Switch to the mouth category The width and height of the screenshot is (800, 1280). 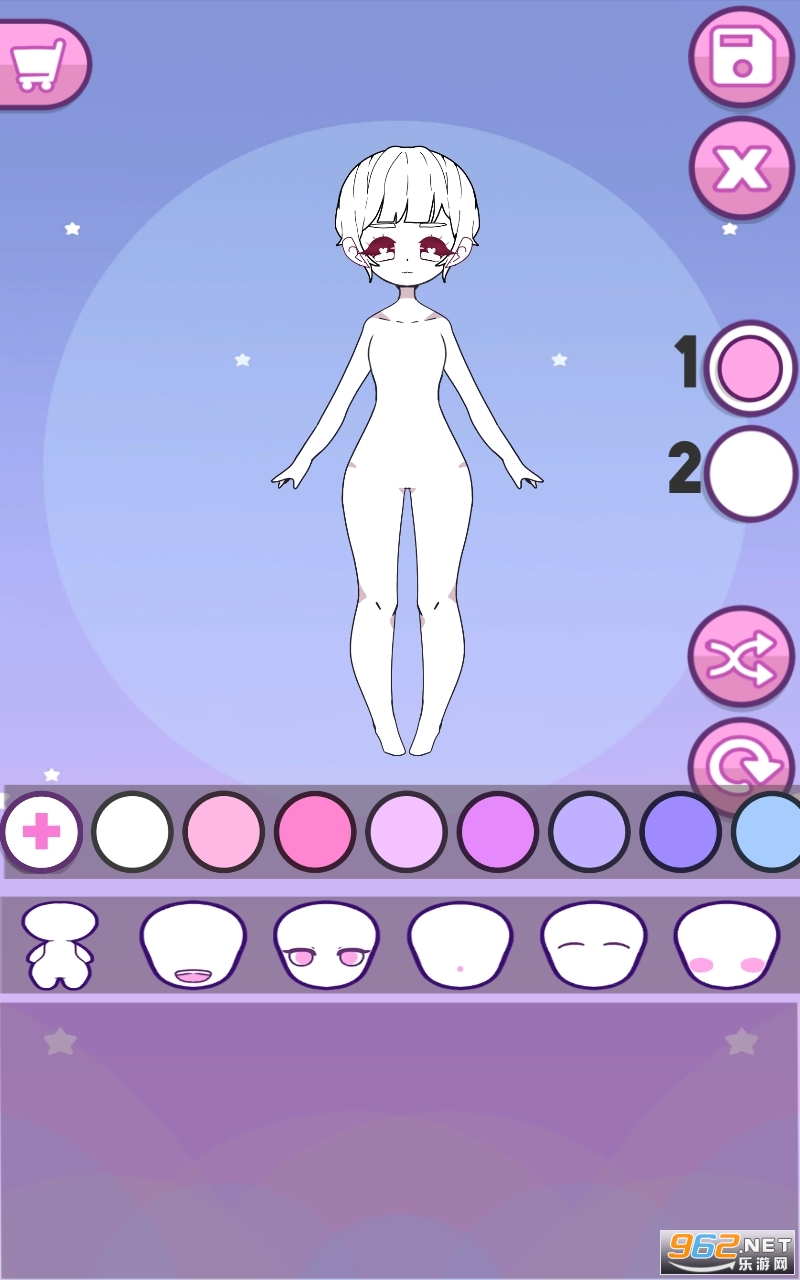192,945
